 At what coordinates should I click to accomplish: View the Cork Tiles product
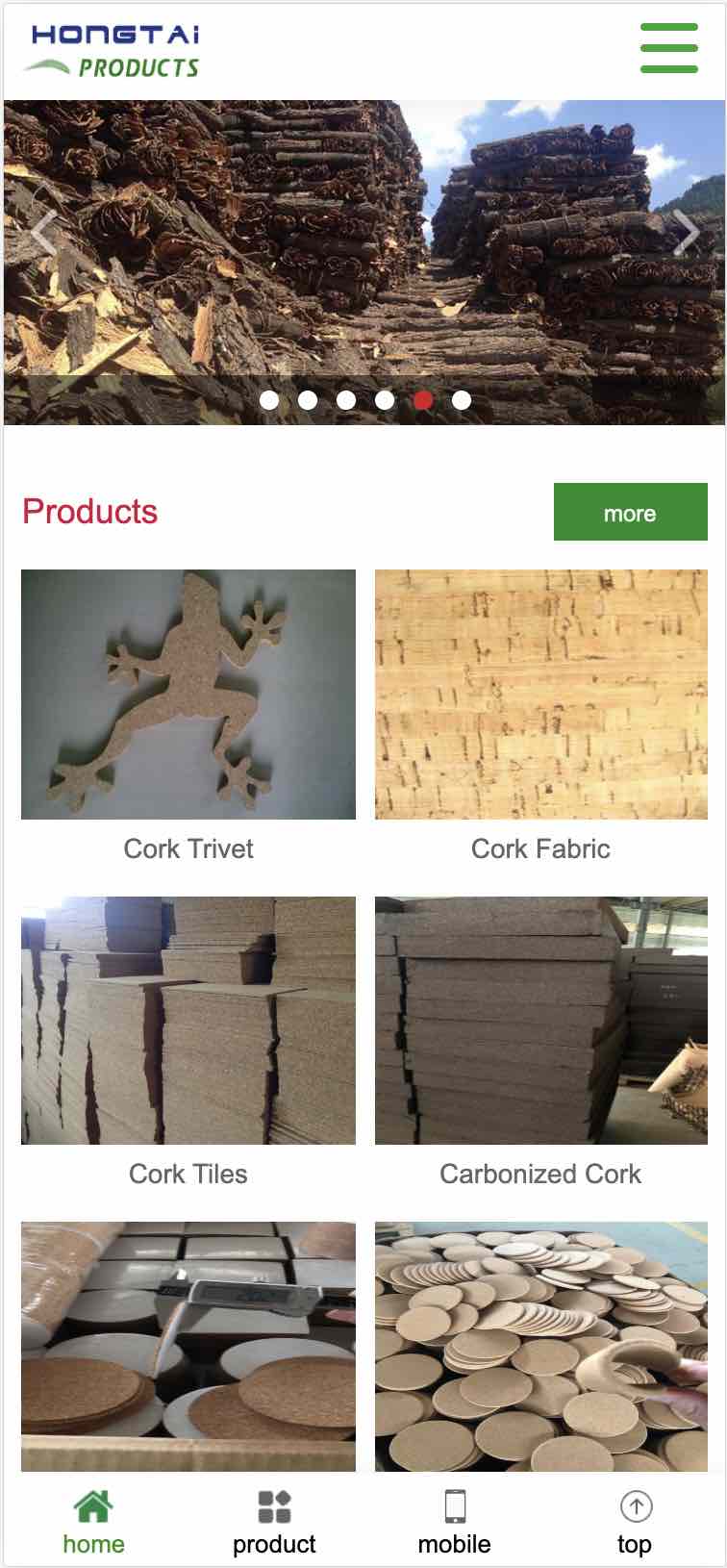pyautogui.click(x=188, y=1021)
